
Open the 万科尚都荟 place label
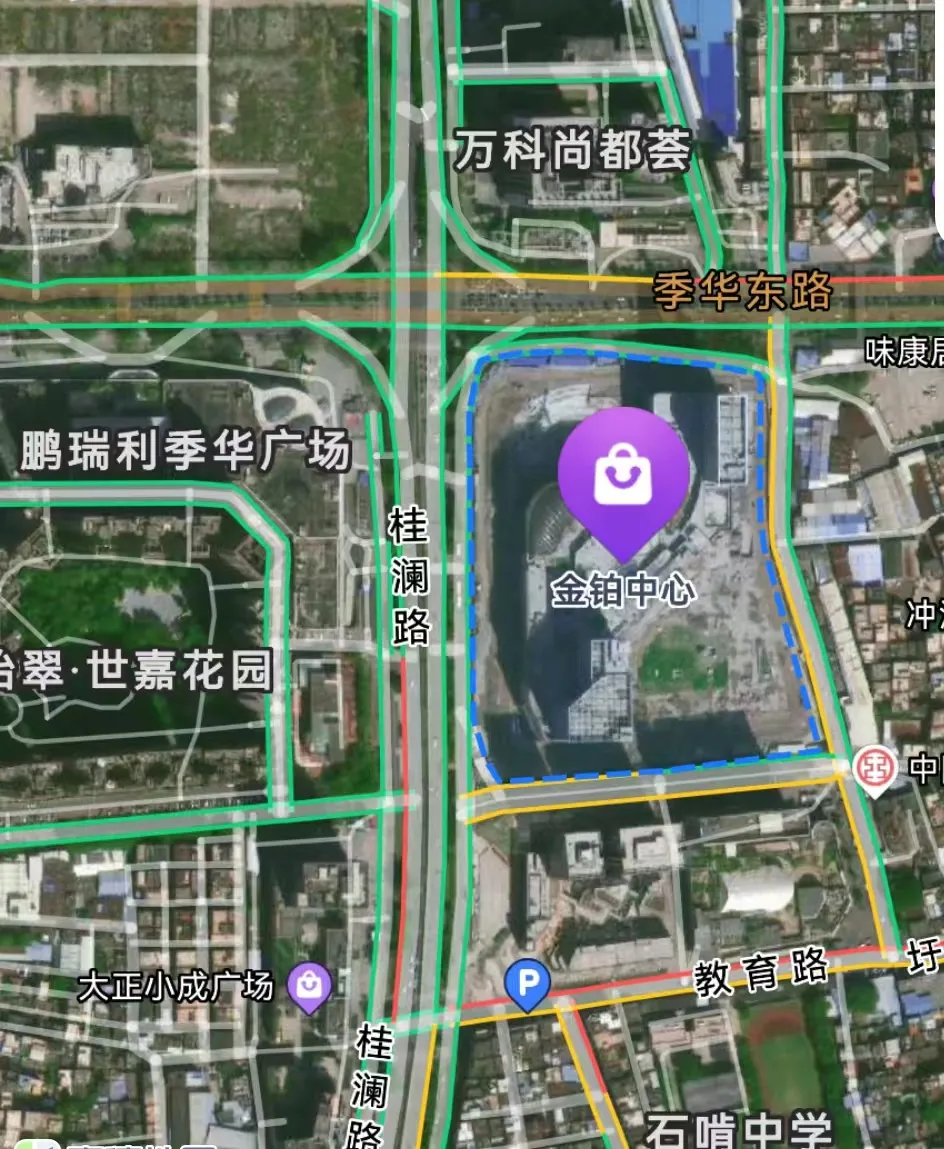(x=573, y=149)
